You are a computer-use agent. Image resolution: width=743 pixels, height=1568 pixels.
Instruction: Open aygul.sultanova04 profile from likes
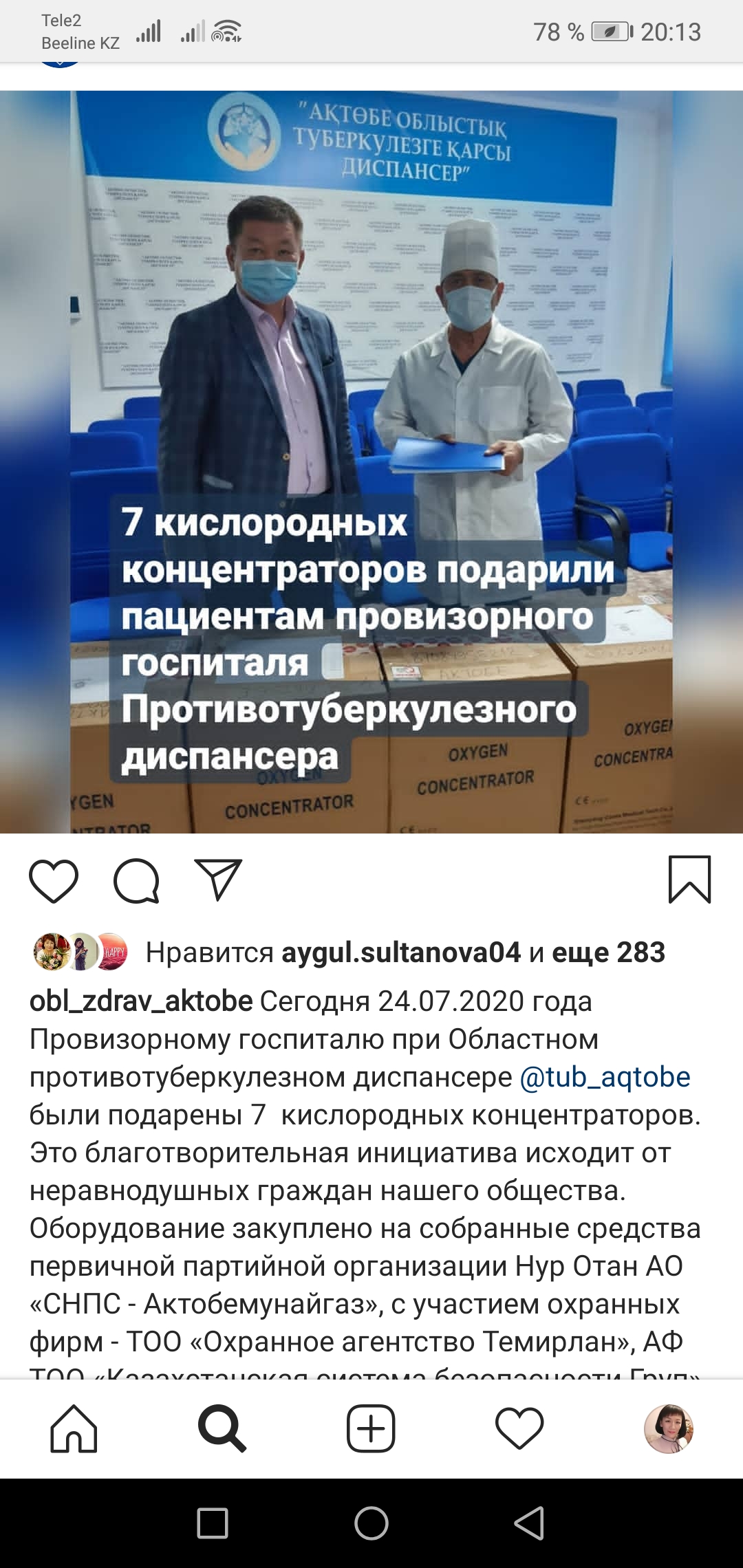[x=401, y=952]
